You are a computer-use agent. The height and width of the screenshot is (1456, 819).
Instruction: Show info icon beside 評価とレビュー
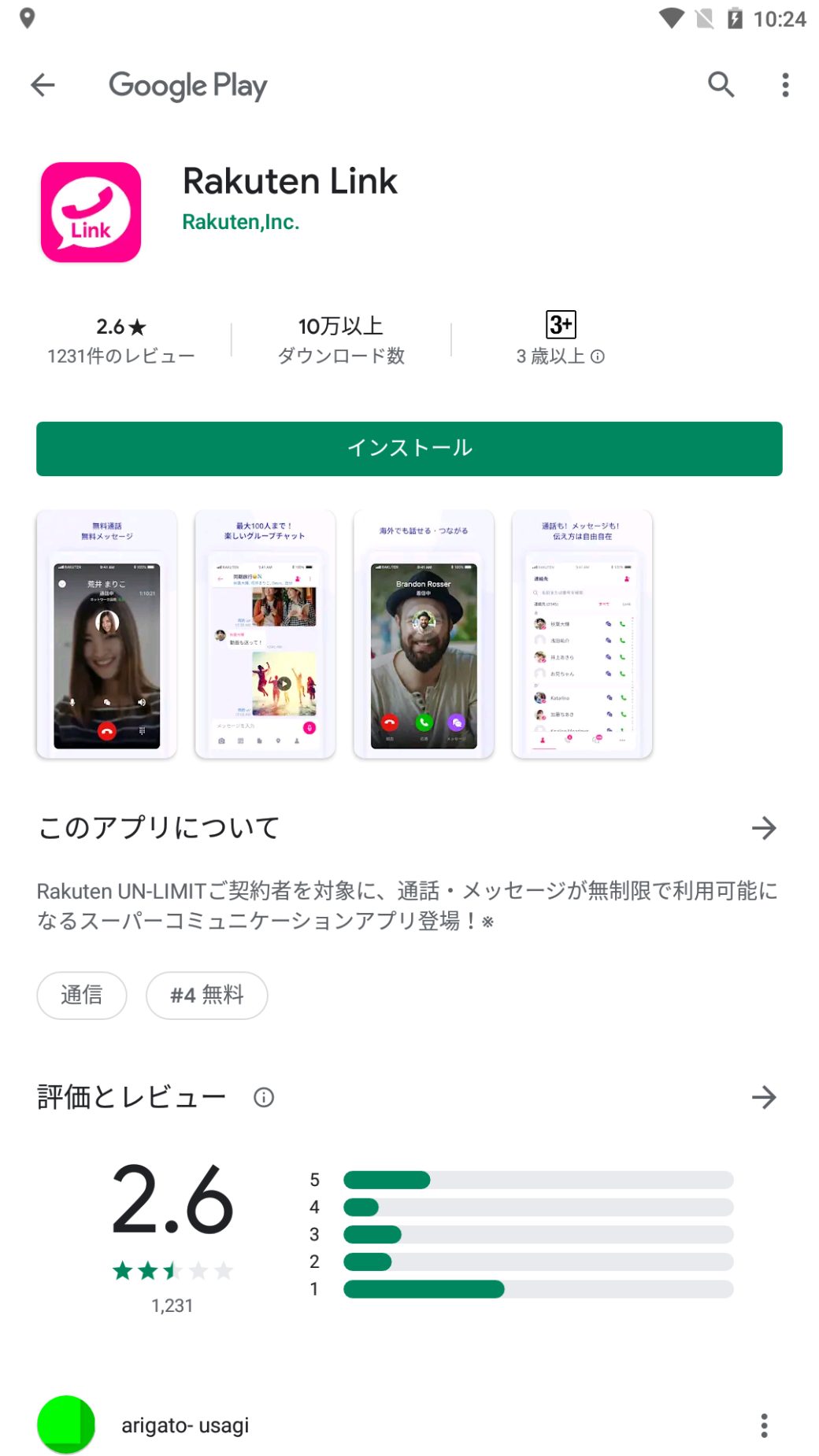point(264,1097)
